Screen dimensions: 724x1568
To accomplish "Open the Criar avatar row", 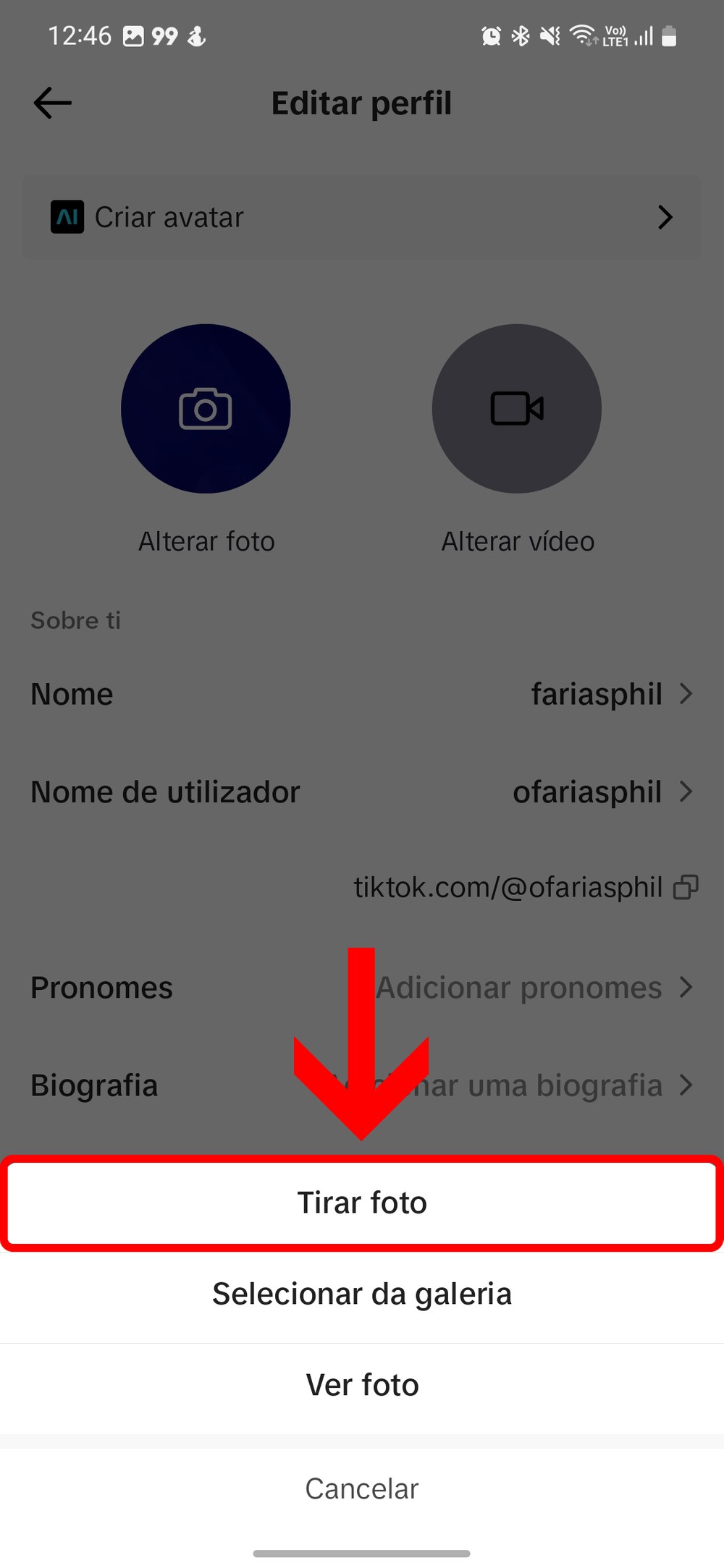I will coord(362,217).
